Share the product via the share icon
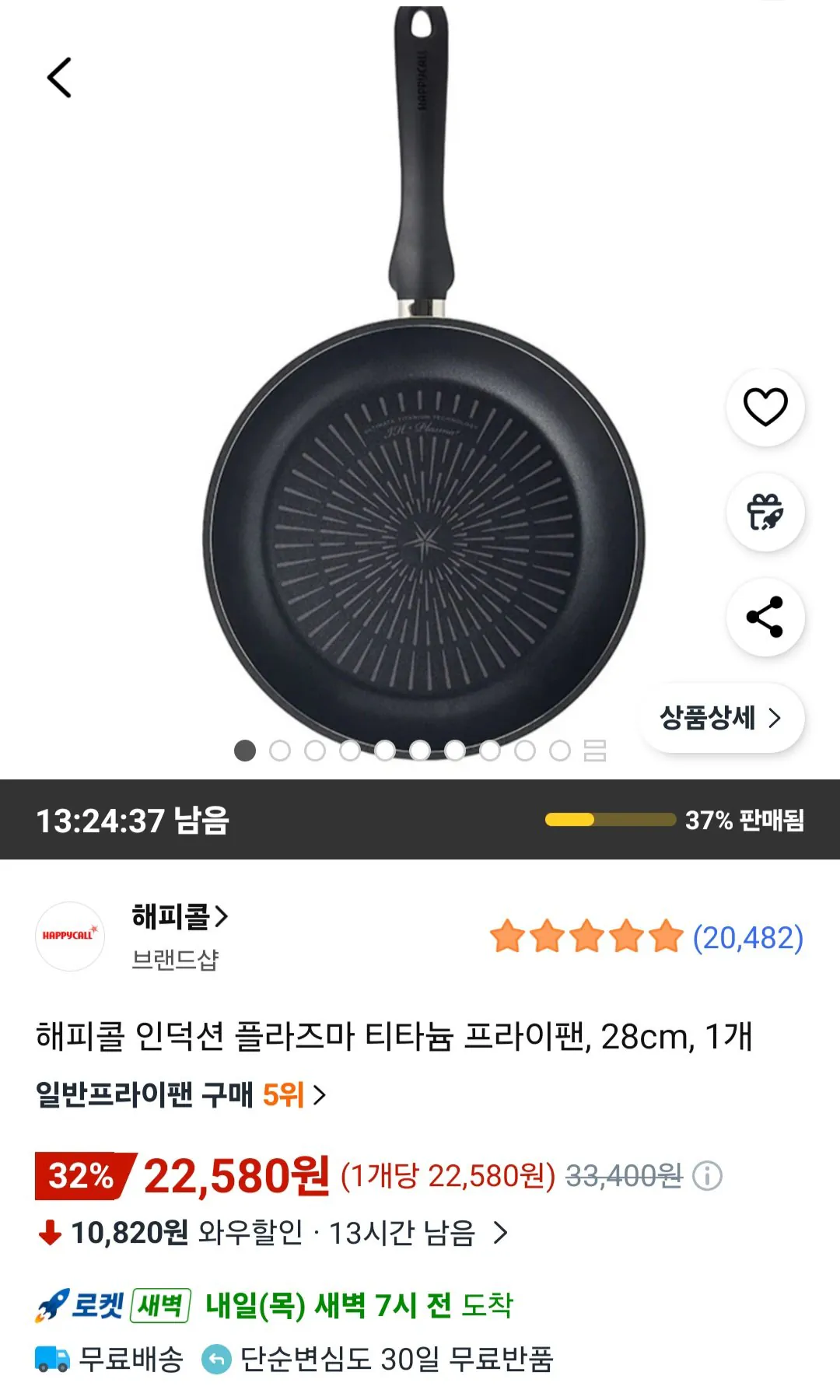The image size is (840, 1400). [765, 617]
